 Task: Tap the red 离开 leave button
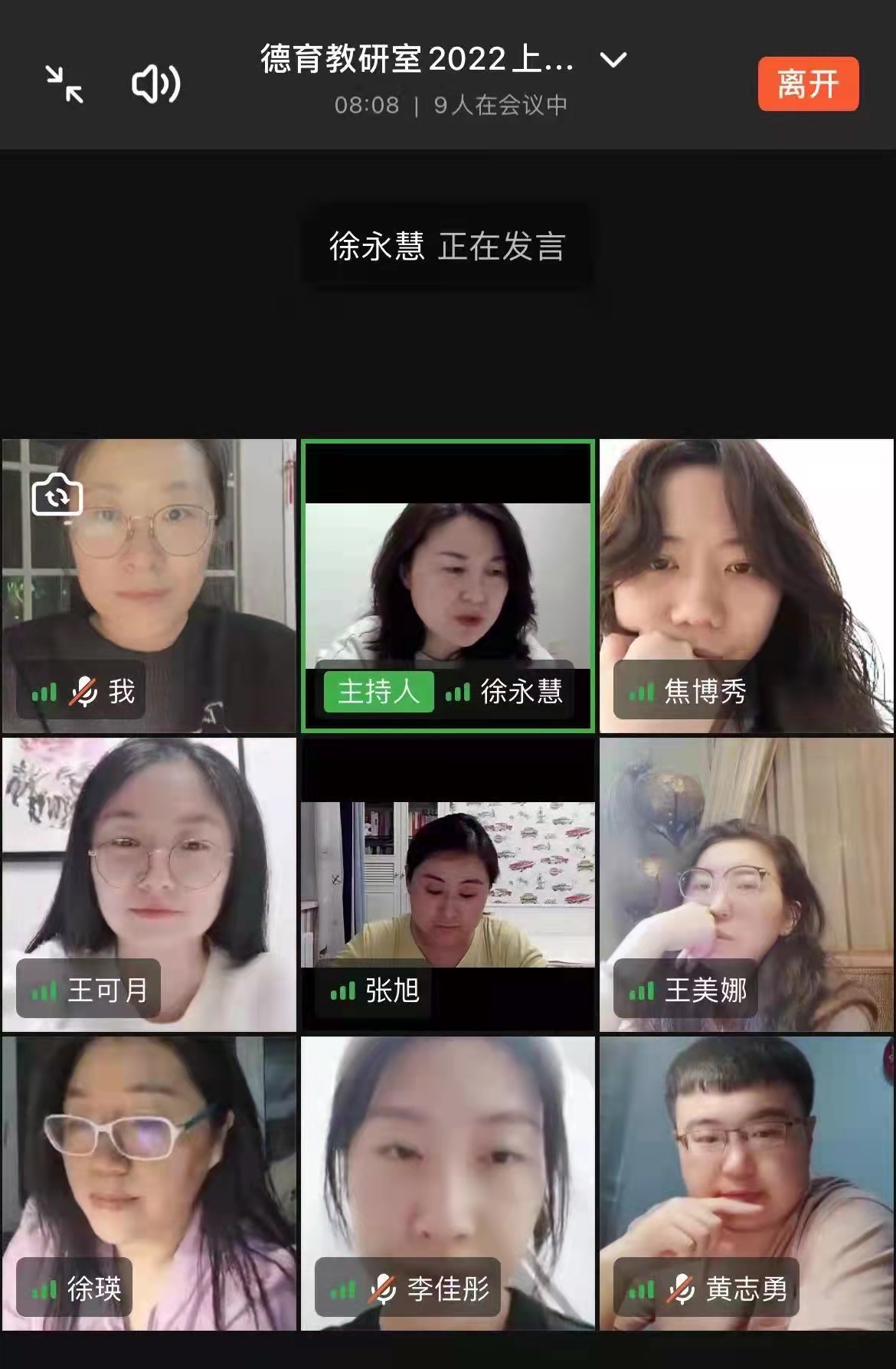click(x=808, y=84)
